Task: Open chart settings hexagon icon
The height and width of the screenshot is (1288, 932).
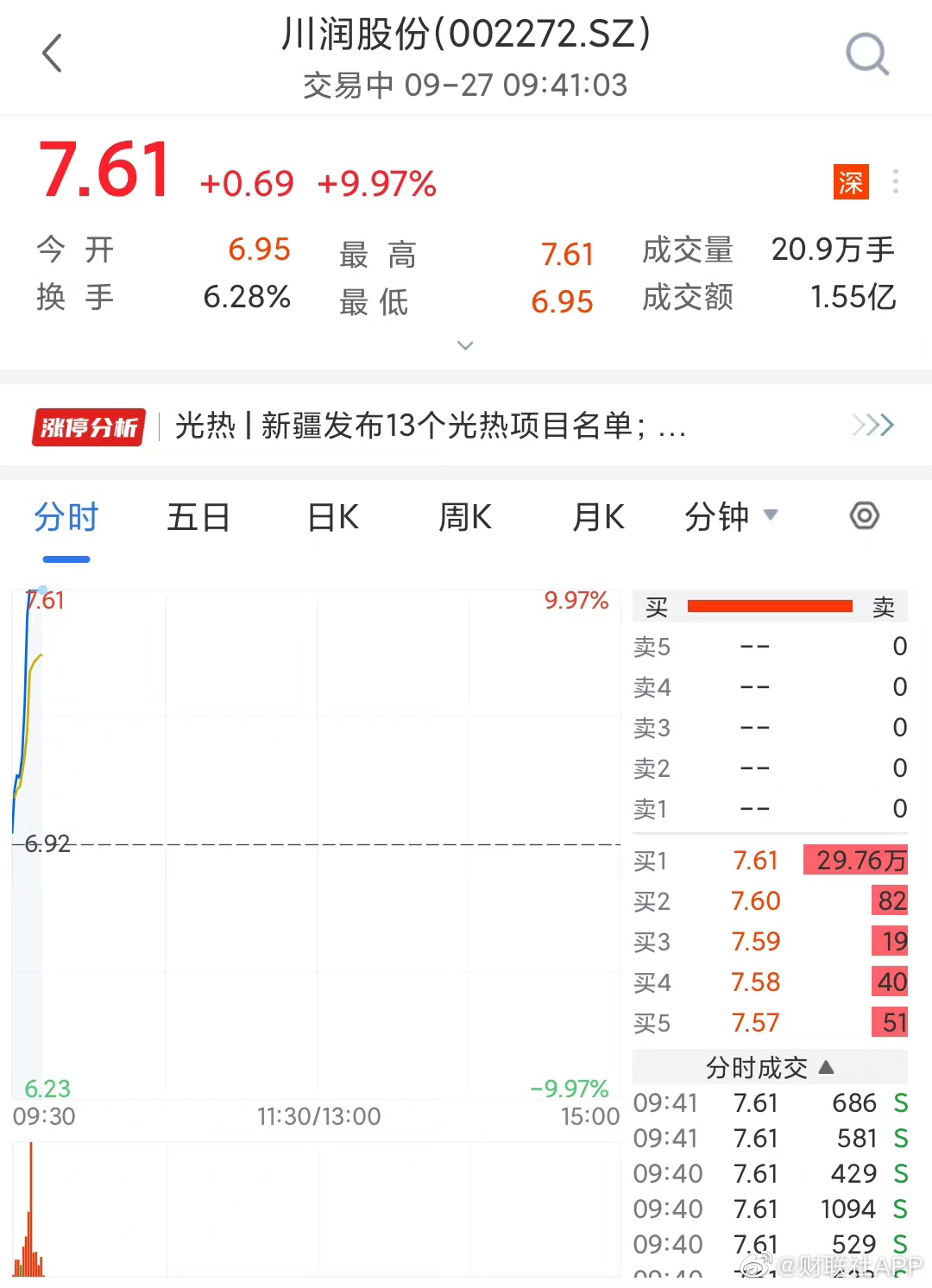Action: coord(864,516)
